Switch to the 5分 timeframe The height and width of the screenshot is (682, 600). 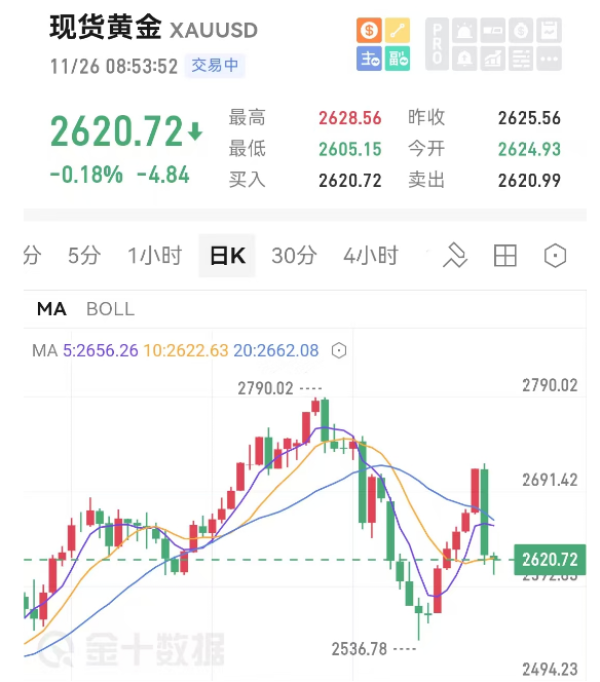coord(84,256)
